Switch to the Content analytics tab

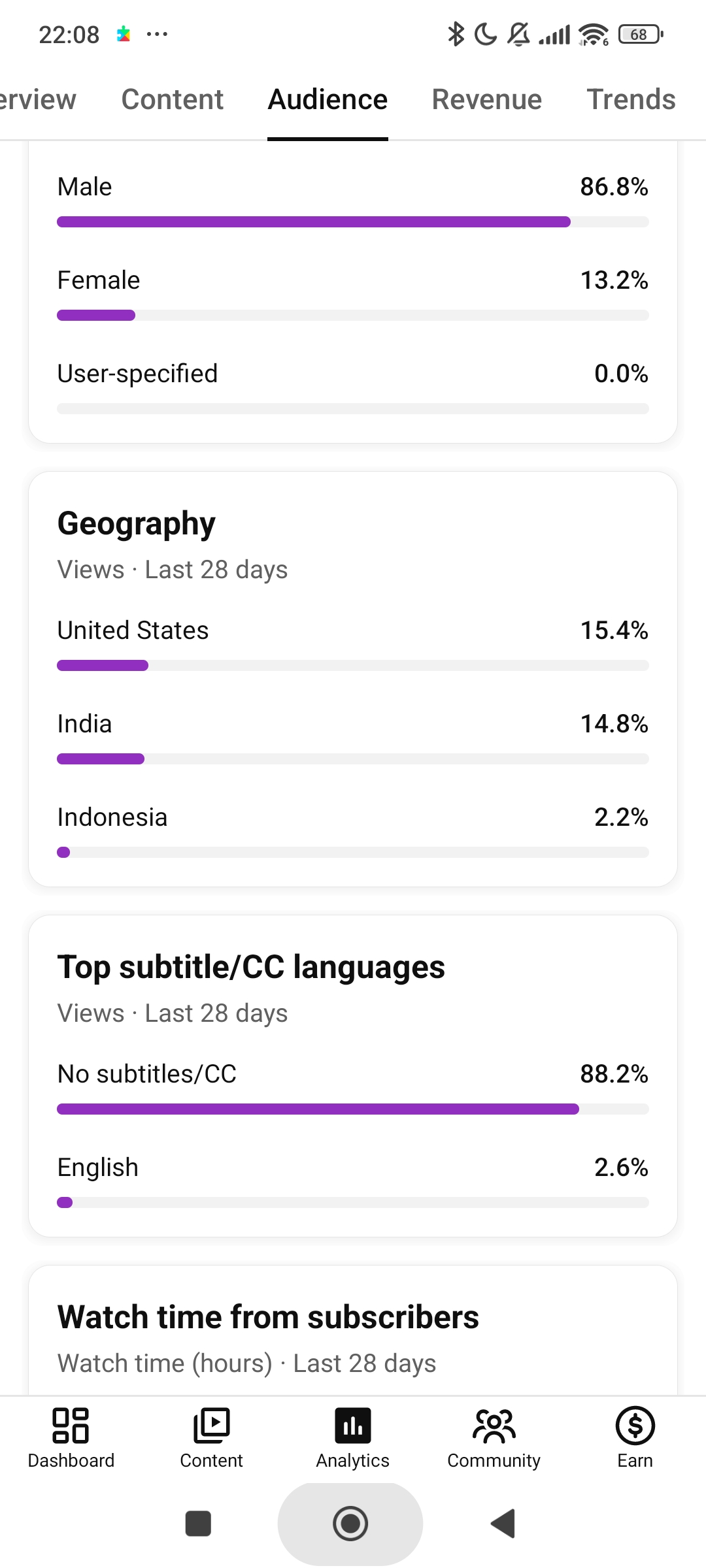point(172,100)
